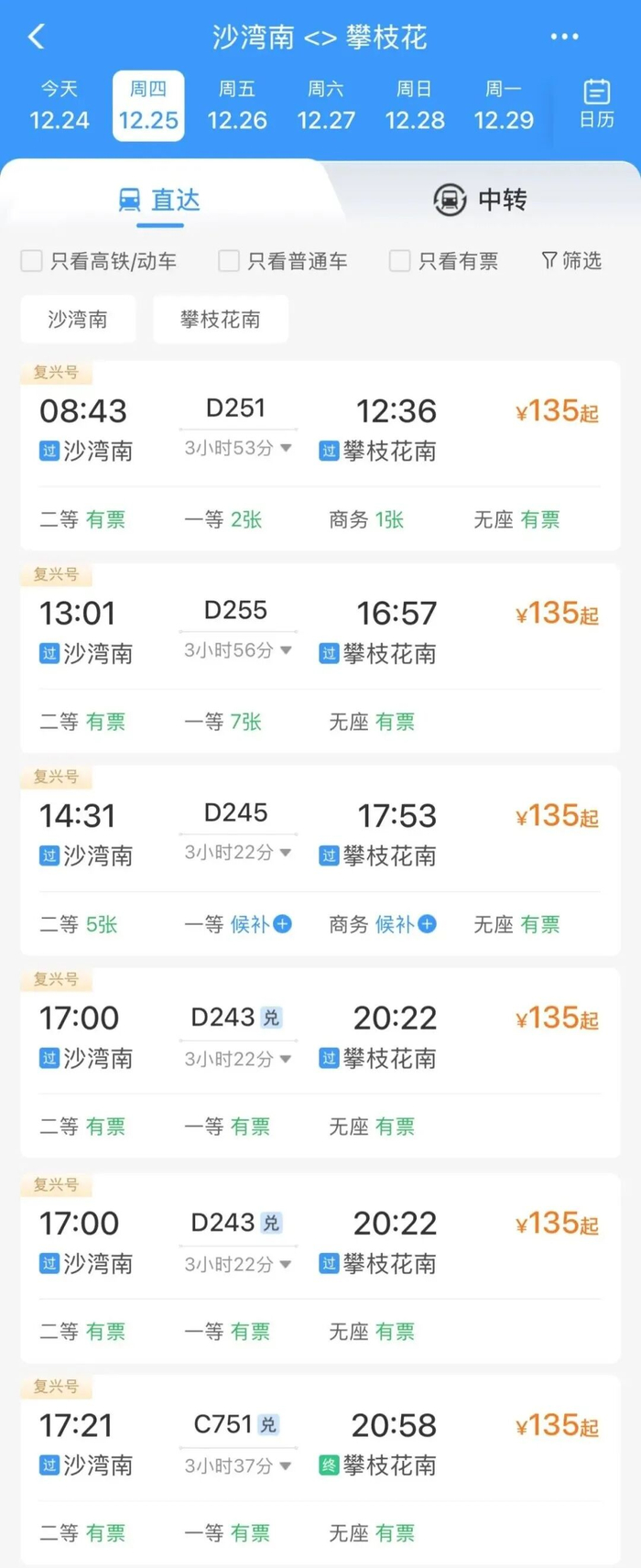Select 周五 12.26 date

pyautogui.click(x=236, y=105)
